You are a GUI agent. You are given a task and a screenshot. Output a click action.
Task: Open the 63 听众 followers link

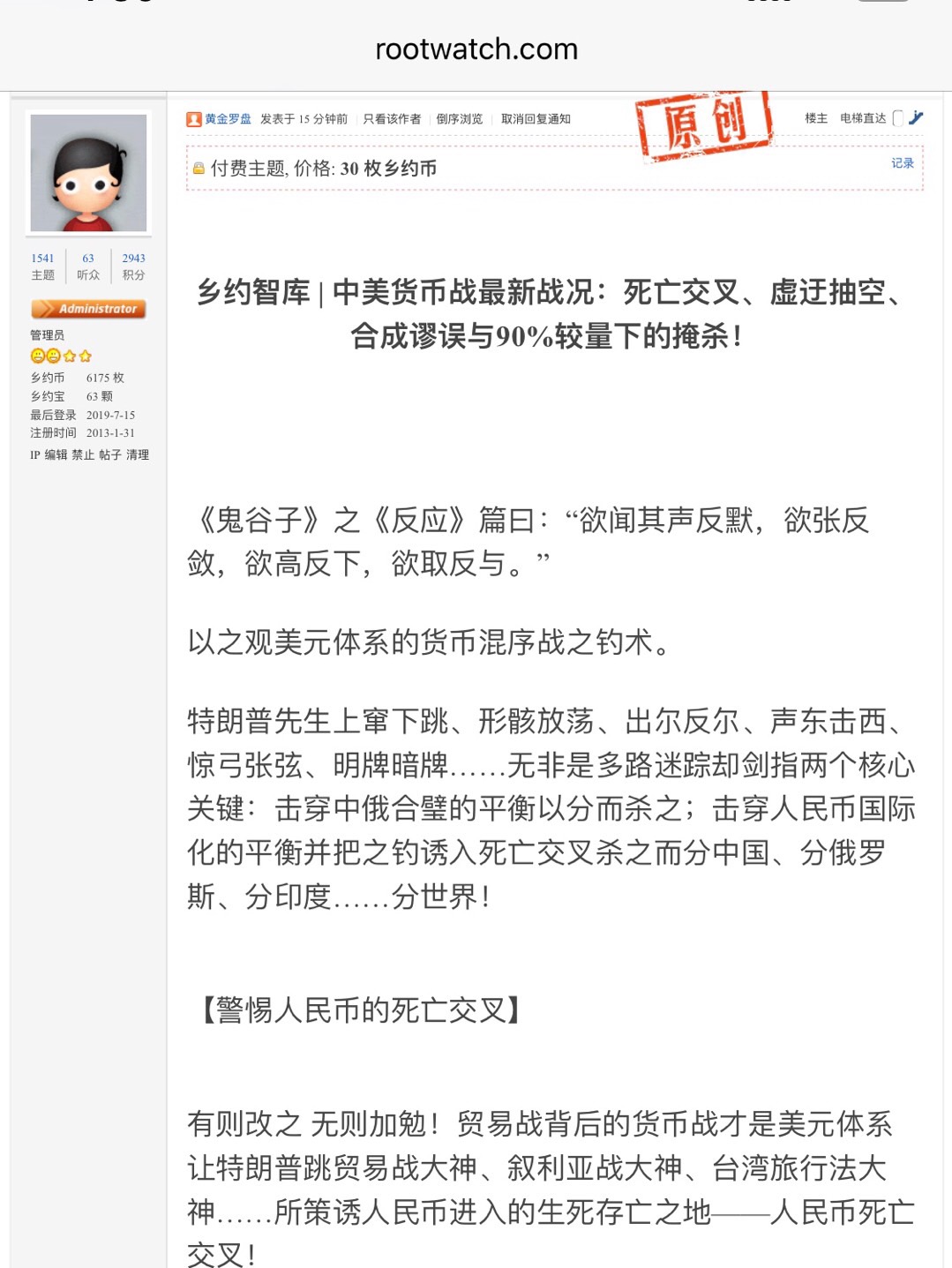click(x=88, y=266)
